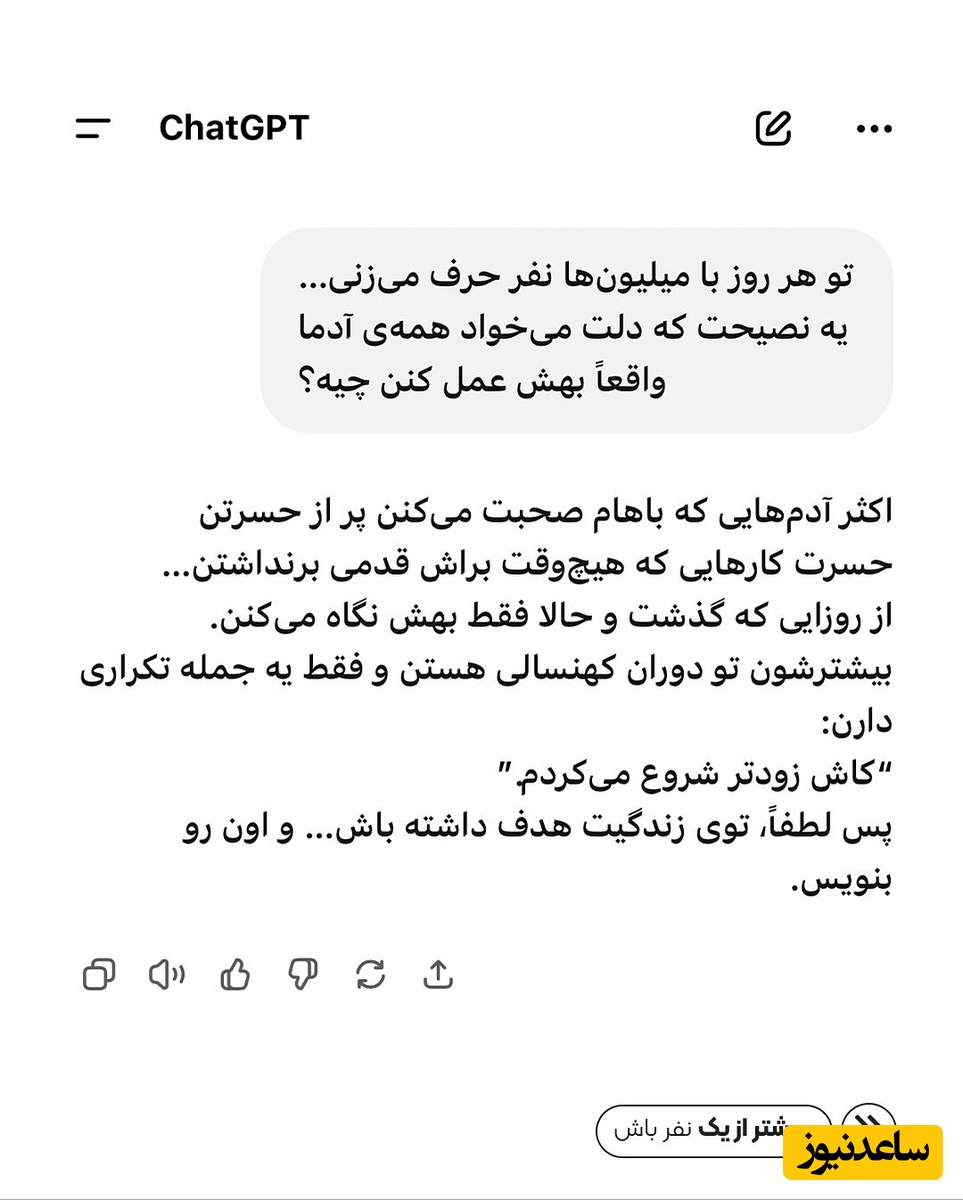Select the user's gray question bubble
Screen dimensions: 963x1200
pos(580,328)
